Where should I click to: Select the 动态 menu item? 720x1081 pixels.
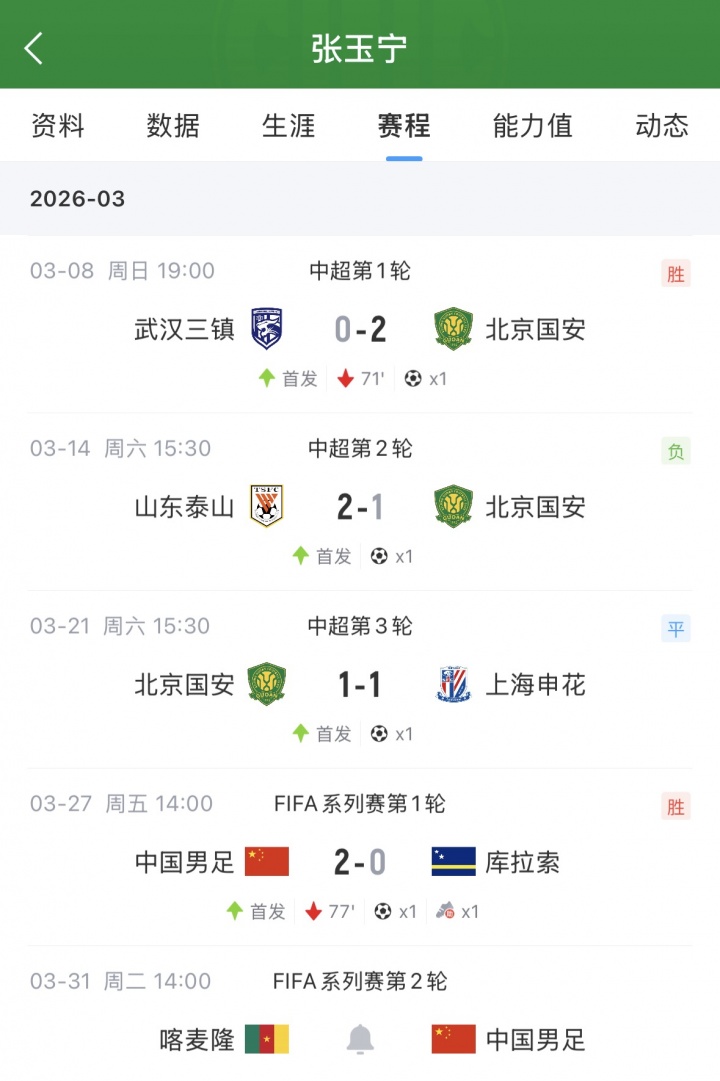[x=660, y=127]
